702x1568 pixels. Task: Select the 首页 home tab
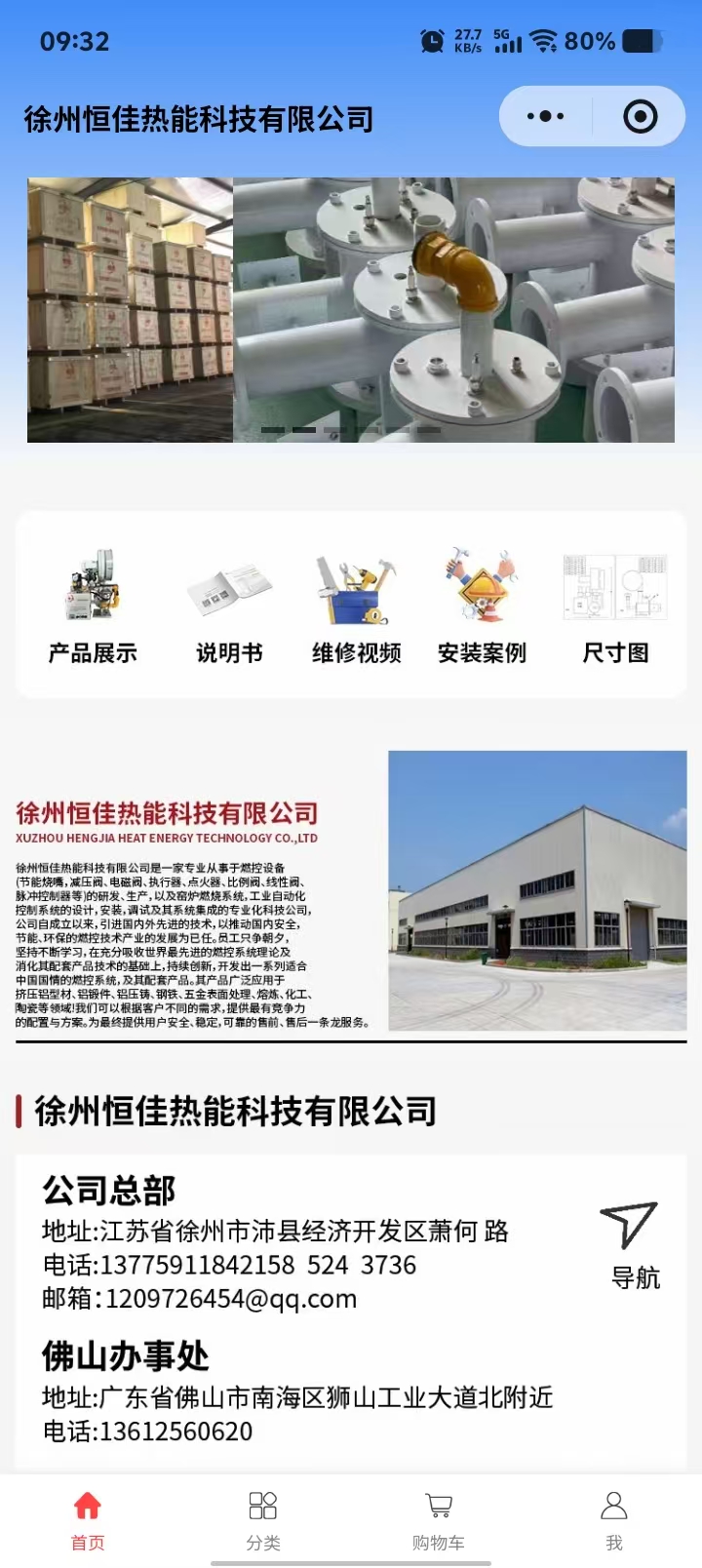(88, 1519)
